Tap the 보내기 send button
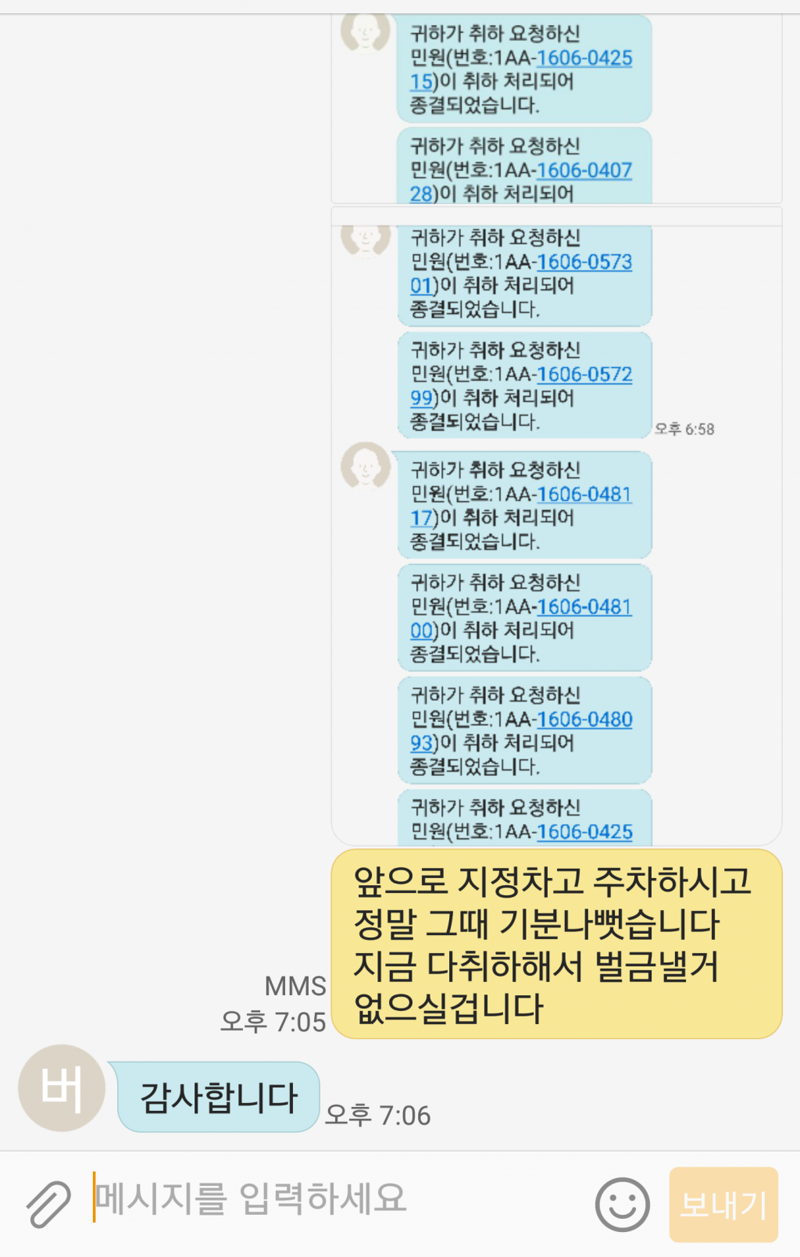This screenshot has width=800, height=1257. click(723, 1205)
